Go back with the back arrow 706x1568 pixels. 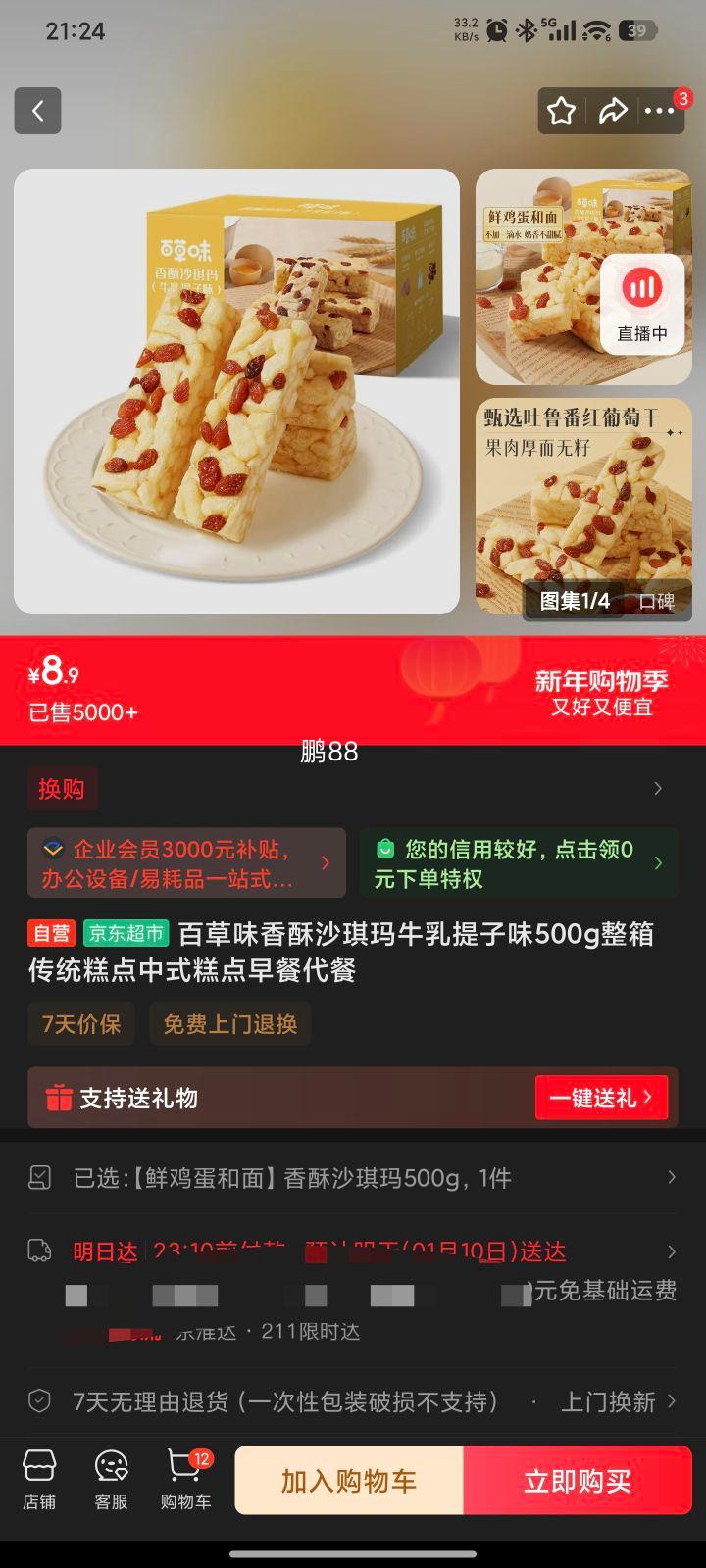click(37, 111)
